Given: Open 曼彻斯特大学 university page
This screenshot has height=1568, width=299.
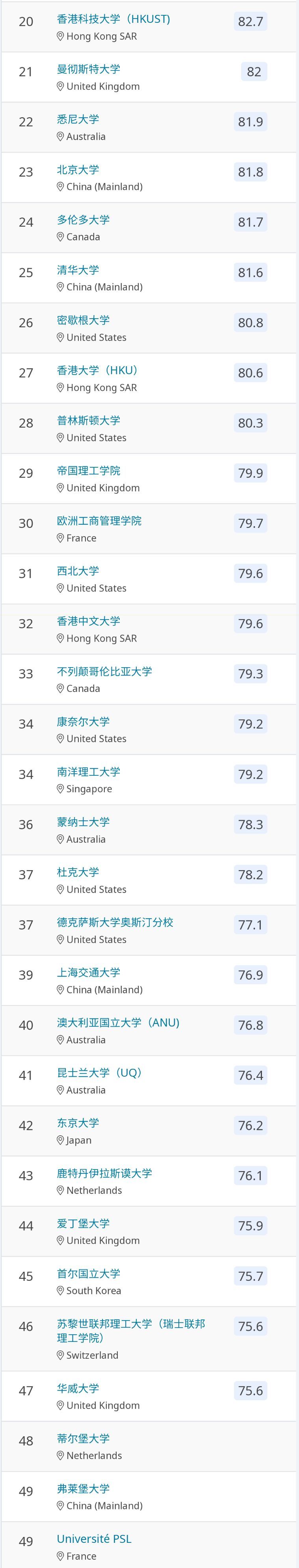Looking at the screenshot, I should (x=88, y=69).
